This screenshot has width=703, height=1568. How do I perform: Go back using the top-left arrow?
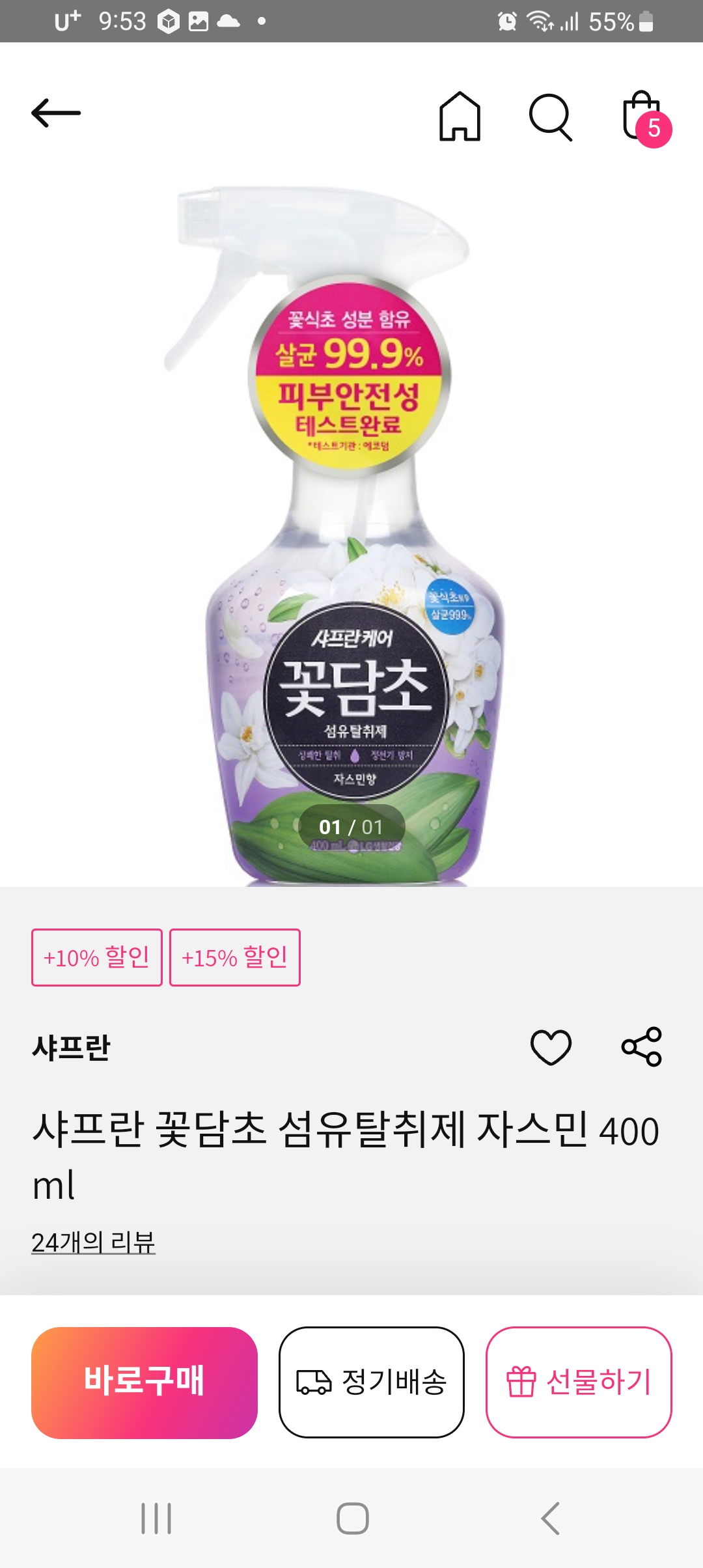click(x=56, y=113)
